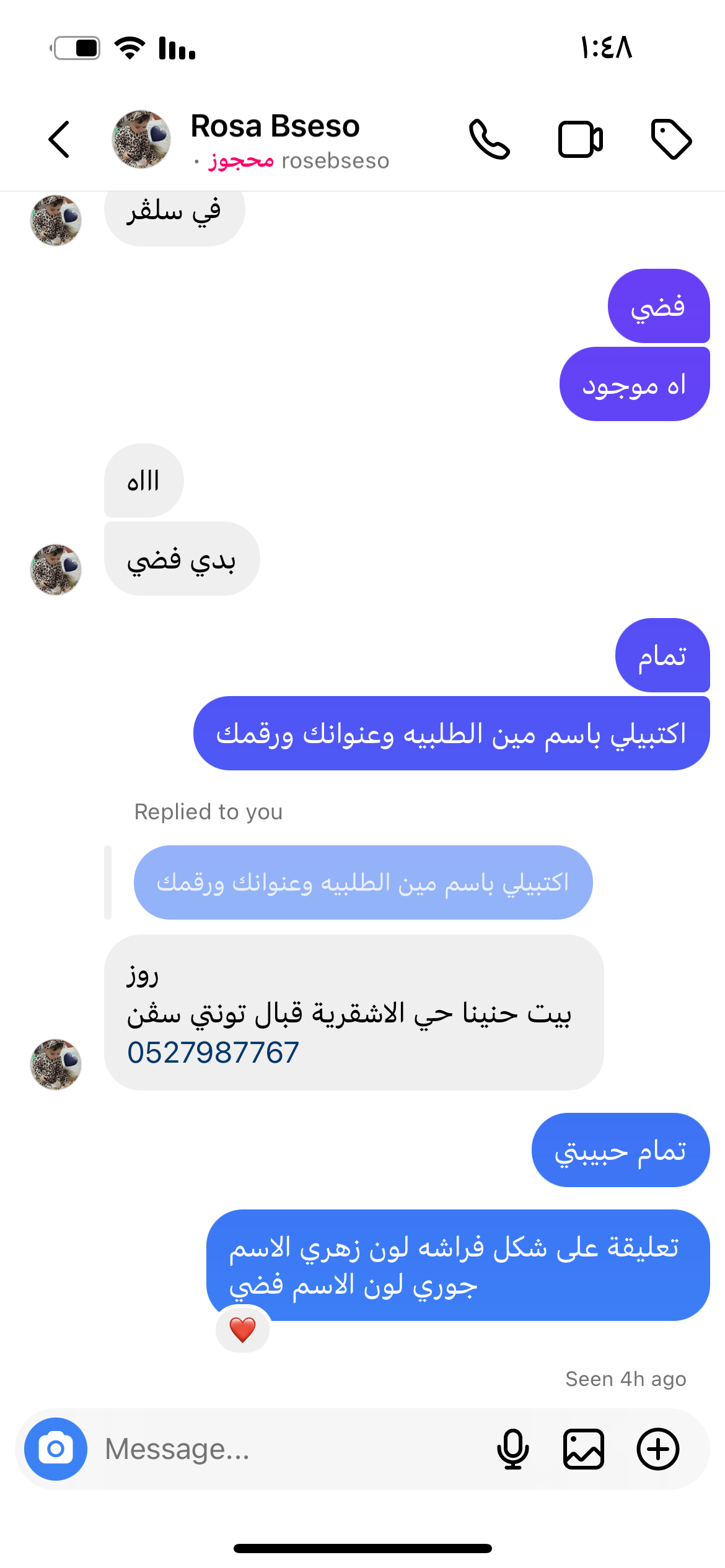
Task: View the heart reaction on last message
Action: [x=242, y=1330]
